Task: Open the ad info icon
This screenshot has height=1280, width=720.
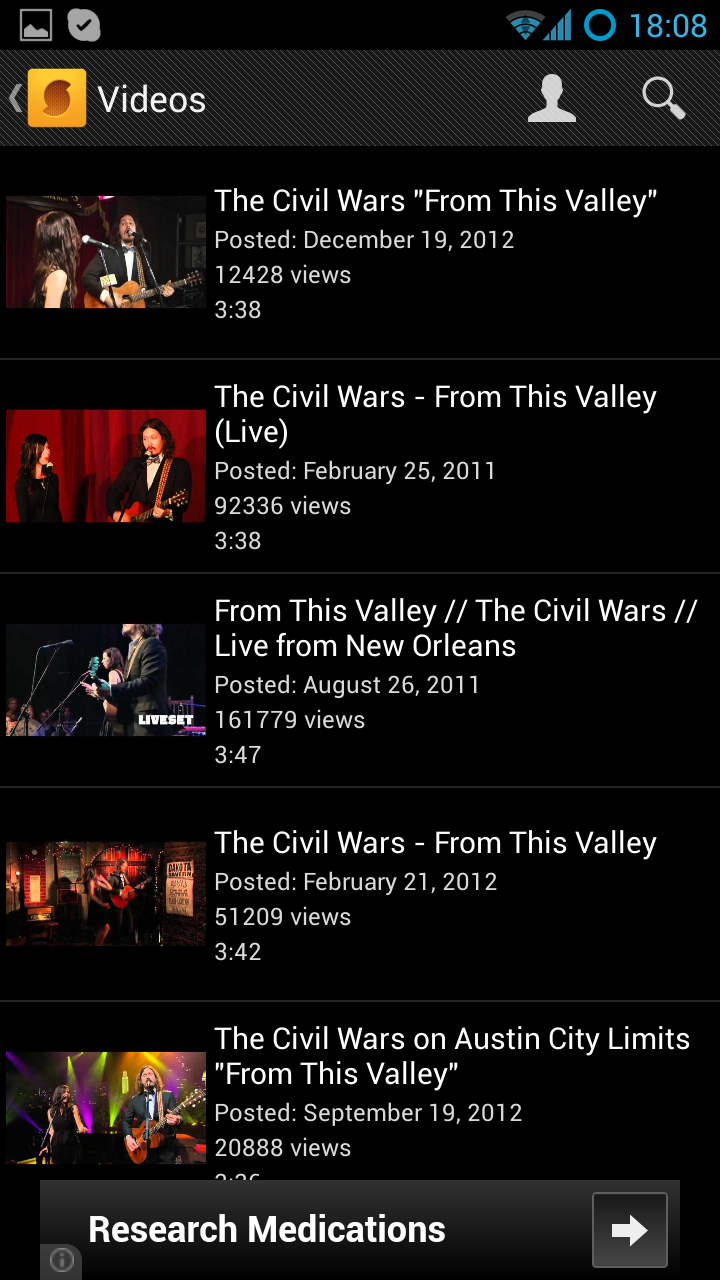Action: click(x=62, y=1261)
